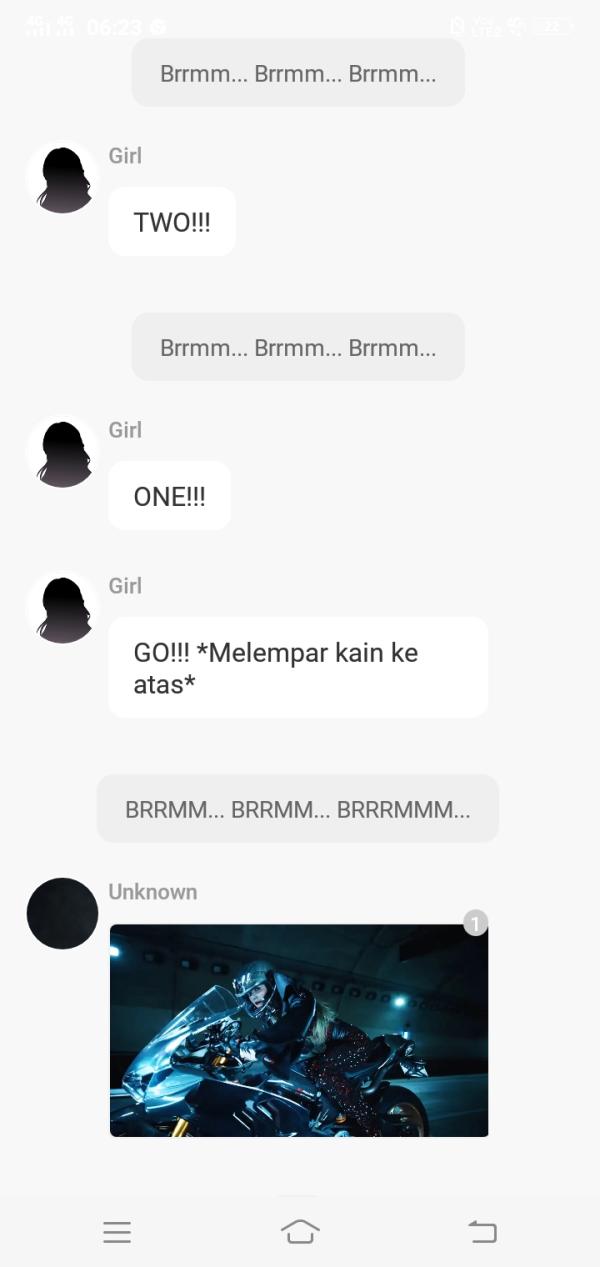600x1267 pixels.
Task: Go to the home screen
Action: coord(300,1232)
